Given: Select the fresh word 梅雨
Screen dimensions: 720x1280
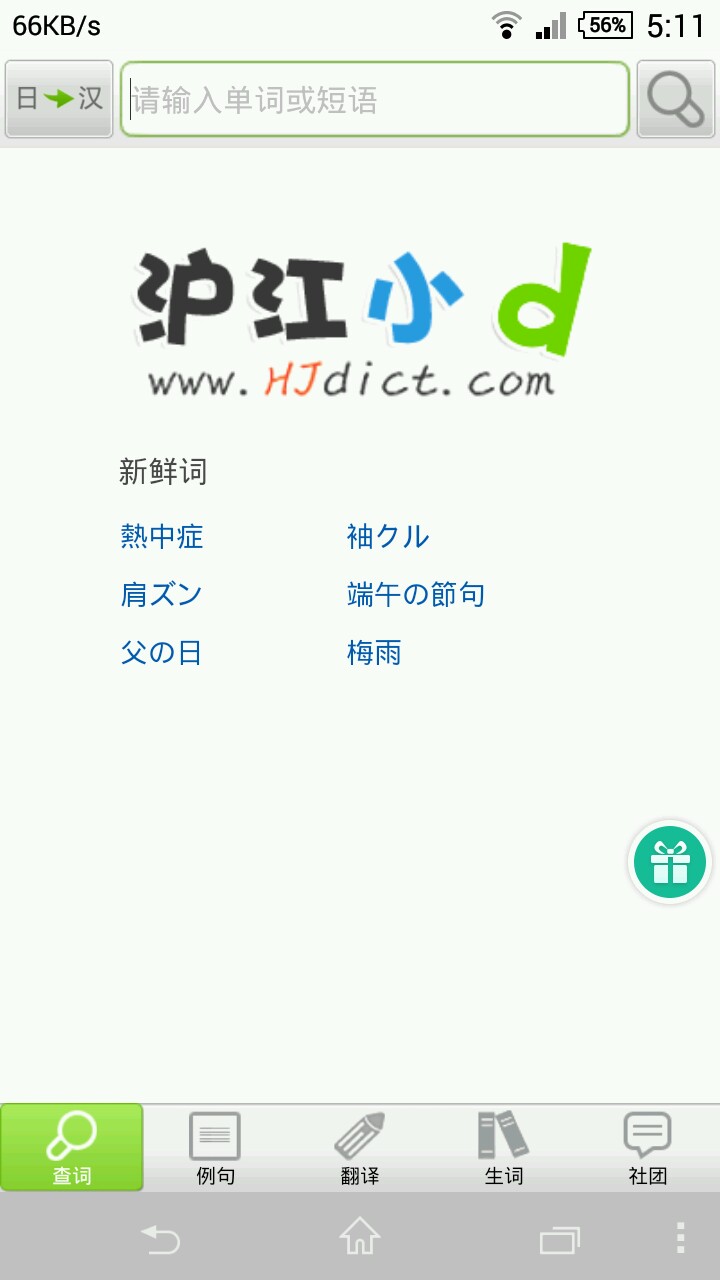Looking at the screenshot, I should [x=374, y=653].
